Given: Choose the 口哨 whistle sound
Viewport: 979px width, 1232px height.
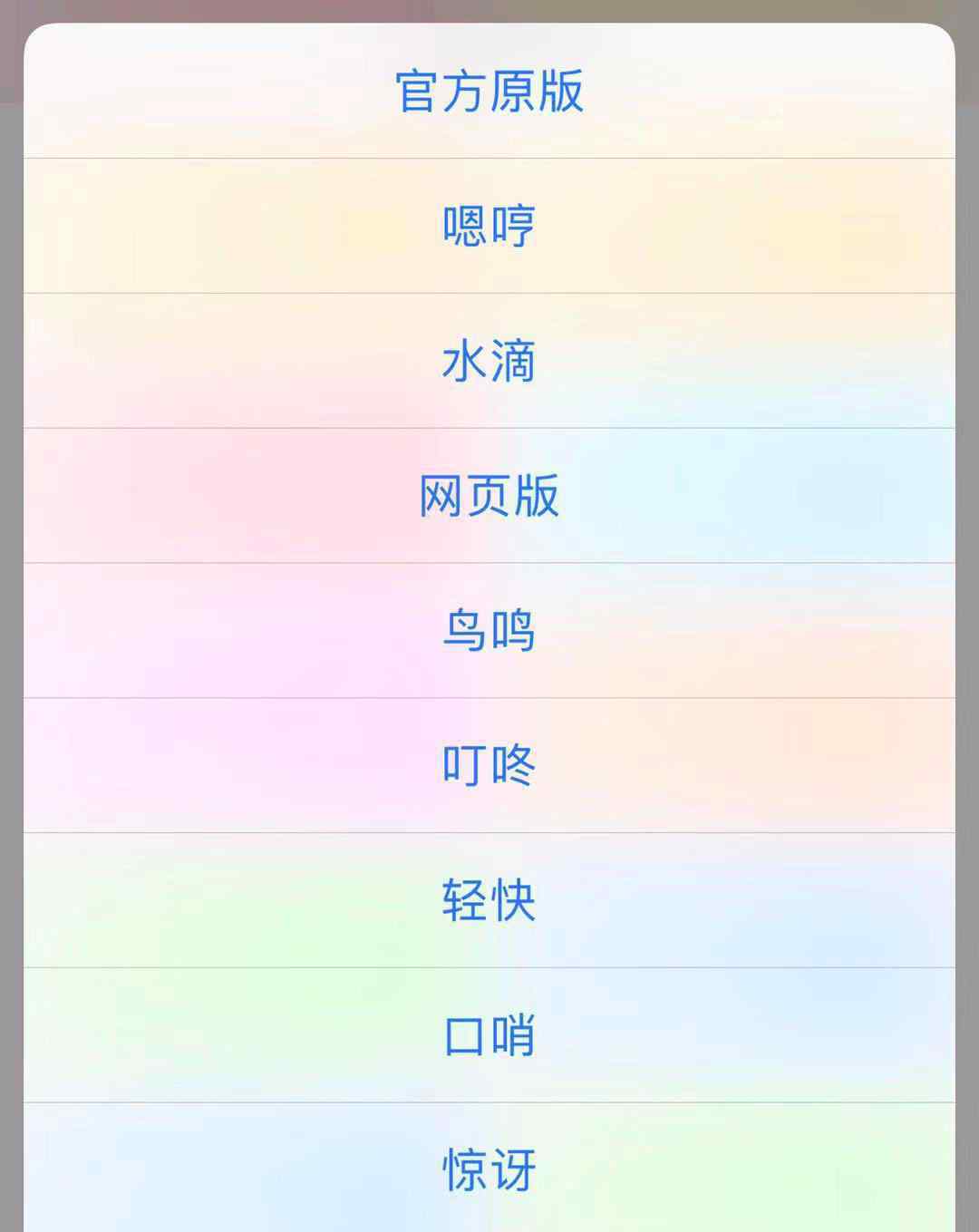Looking at the screenshot, I should pyautogui.click(x=489, y=1035).
